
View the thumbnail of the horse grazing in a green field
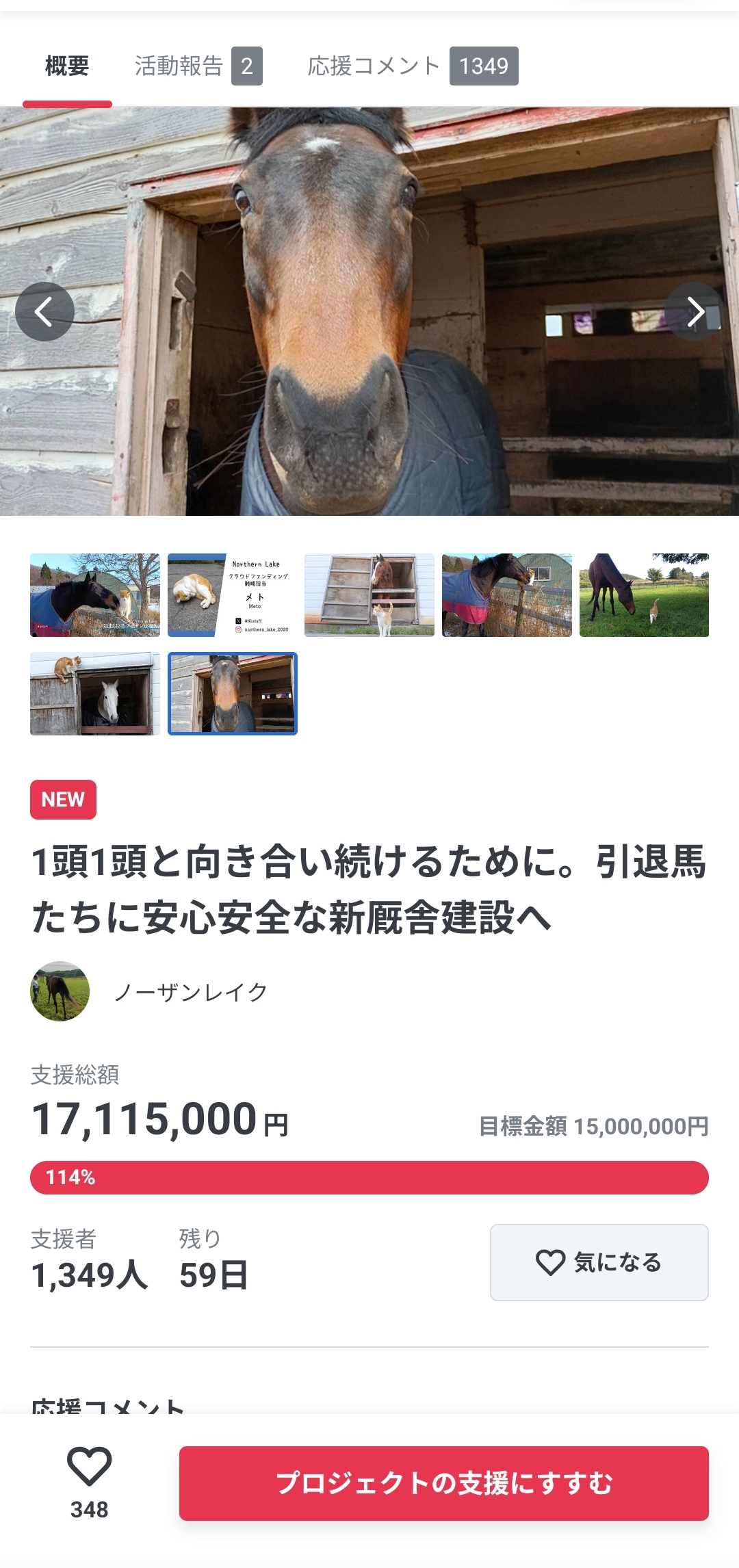coord(644,595)
